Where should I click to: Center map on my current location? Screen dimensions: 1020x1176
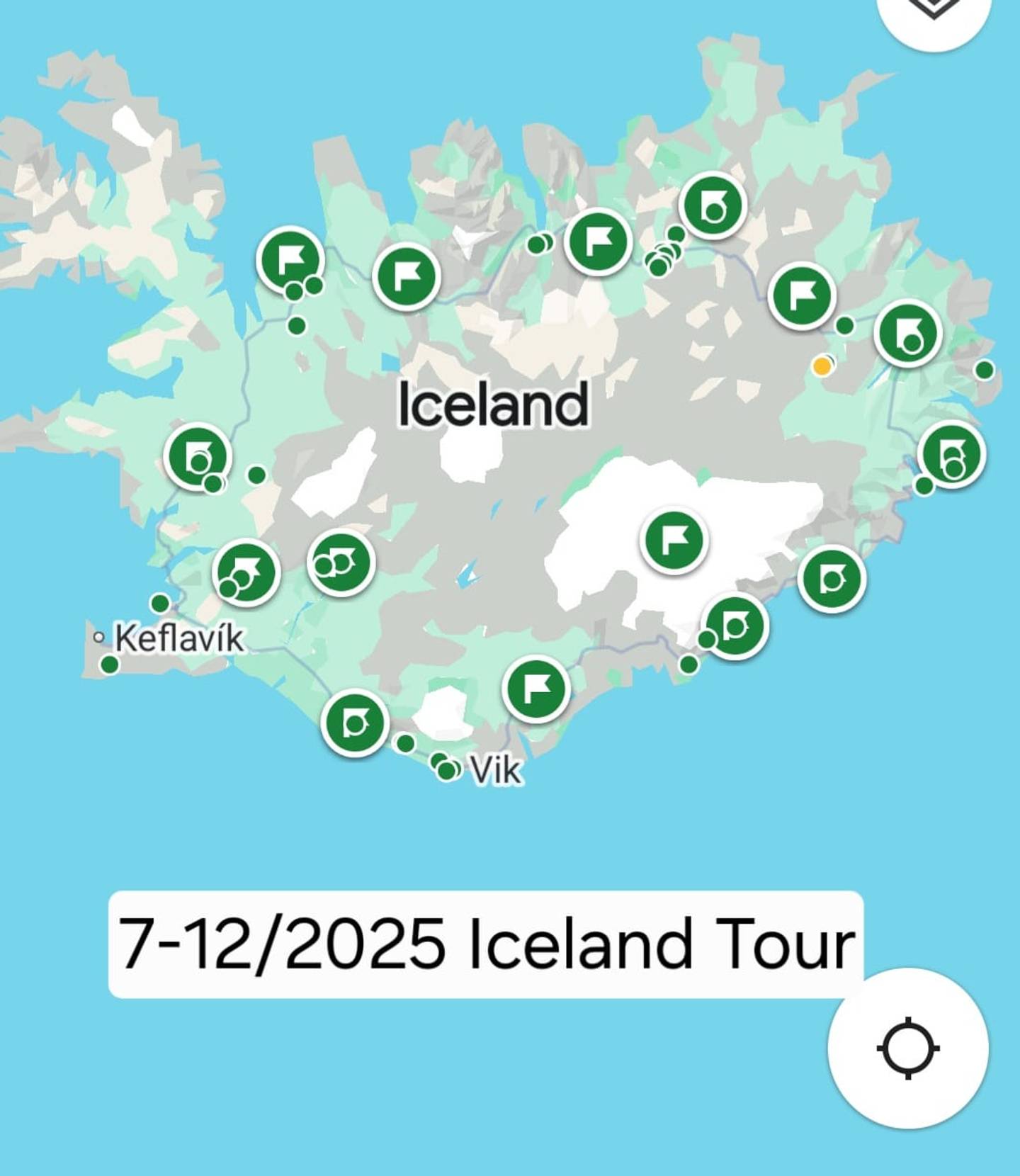908,1048
